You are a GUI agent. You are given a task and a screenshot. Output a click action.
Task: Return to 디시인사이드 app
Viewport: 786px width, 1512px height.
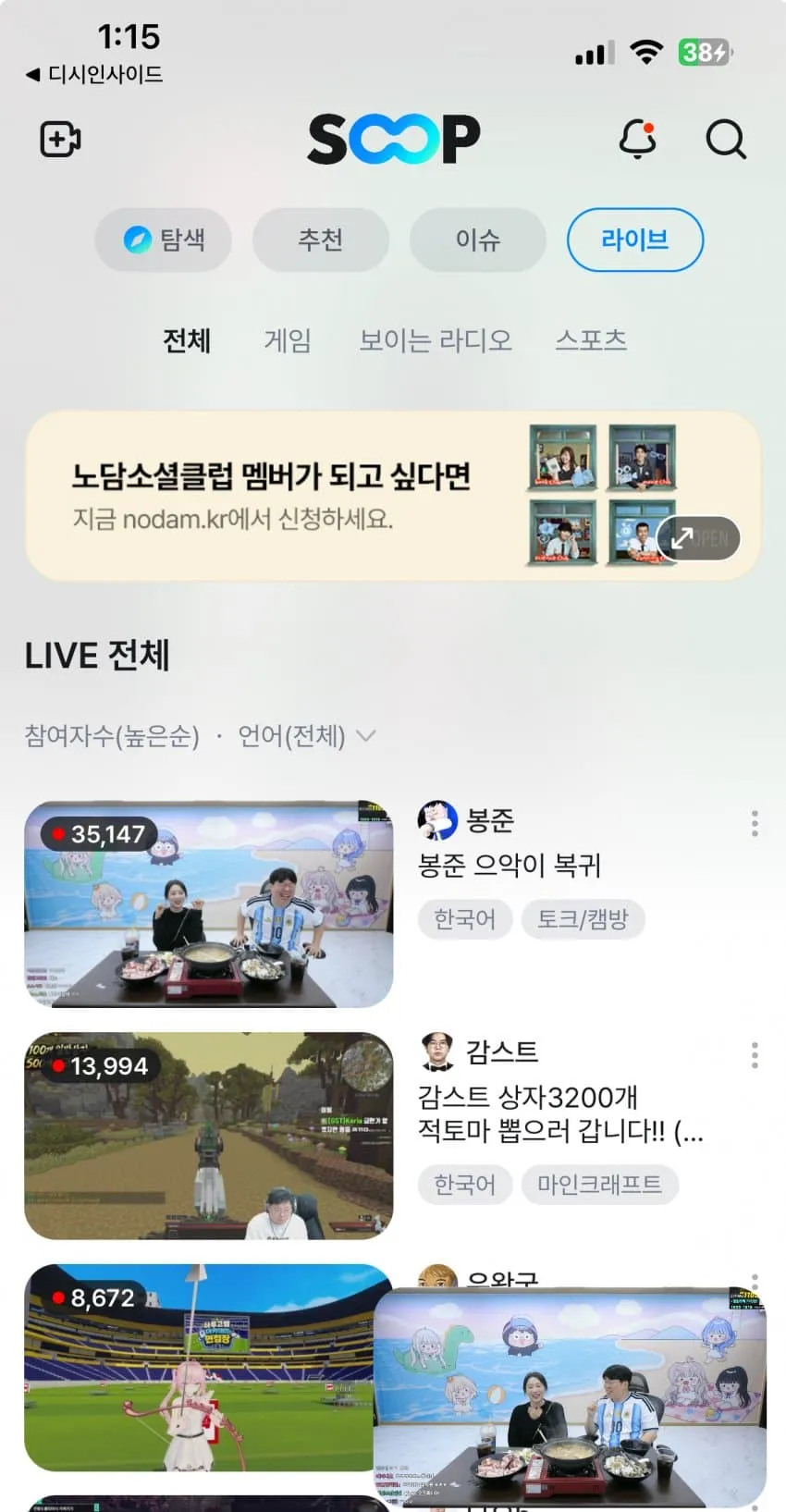(x=94, y=74)
